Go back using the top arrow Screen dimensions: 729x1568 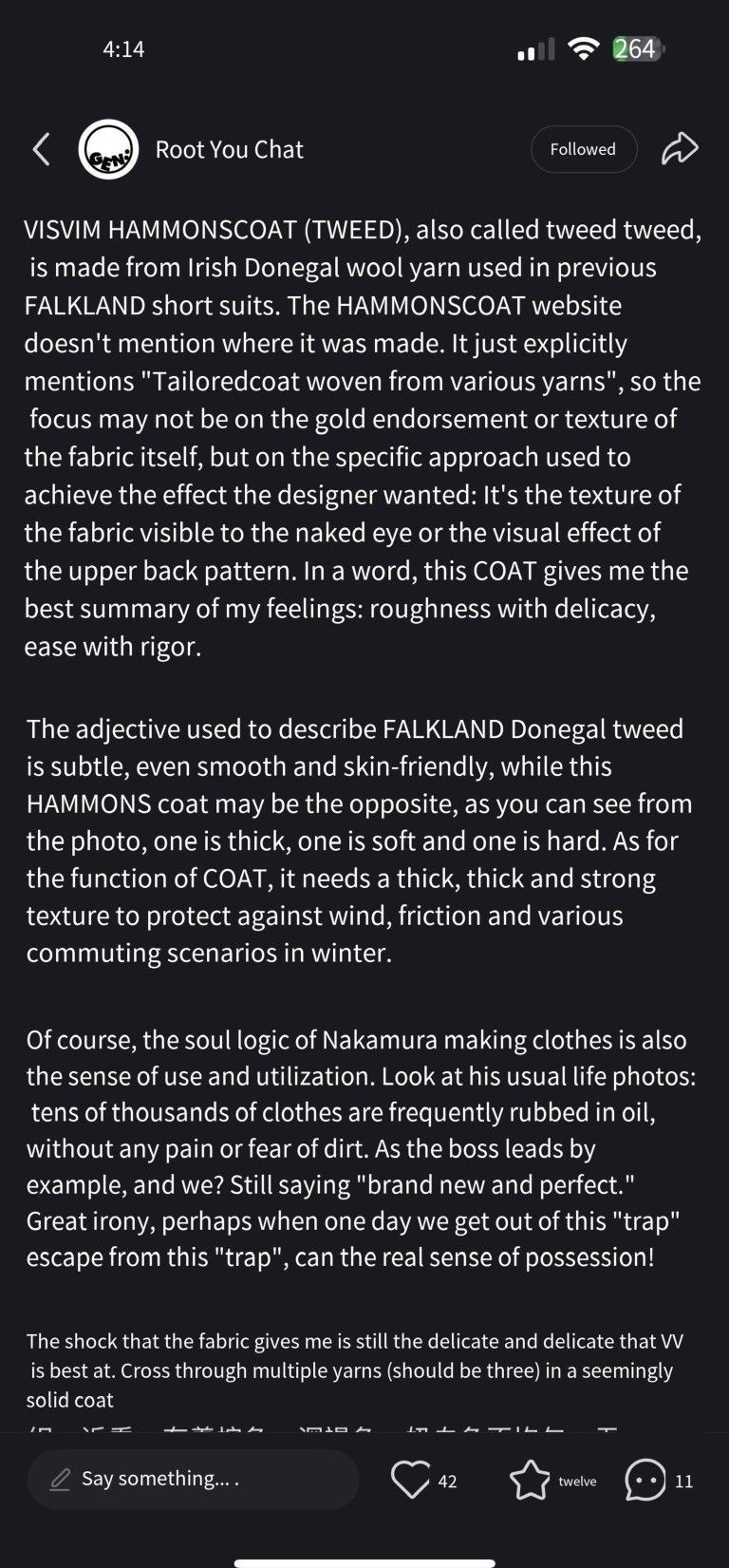pyautogui.click(x=41, y=149)
